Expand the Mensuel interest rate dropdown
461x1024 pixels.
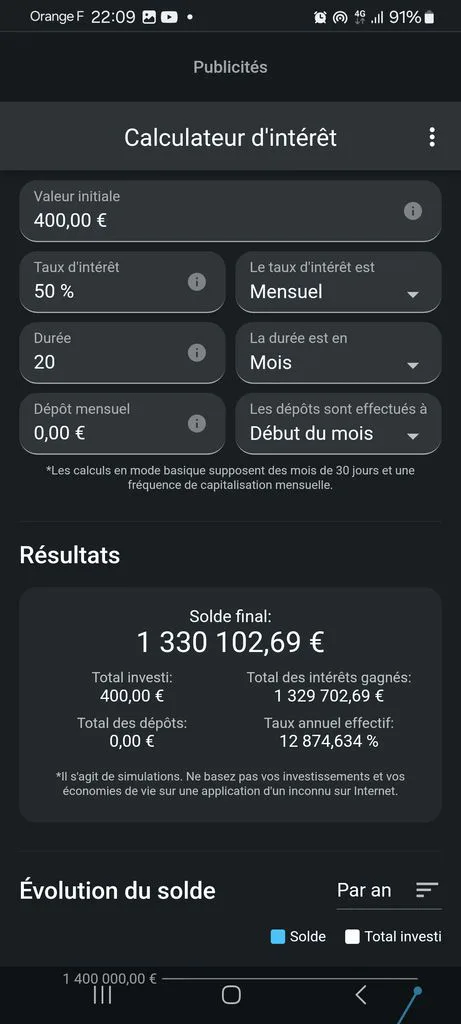coord(338,281)
